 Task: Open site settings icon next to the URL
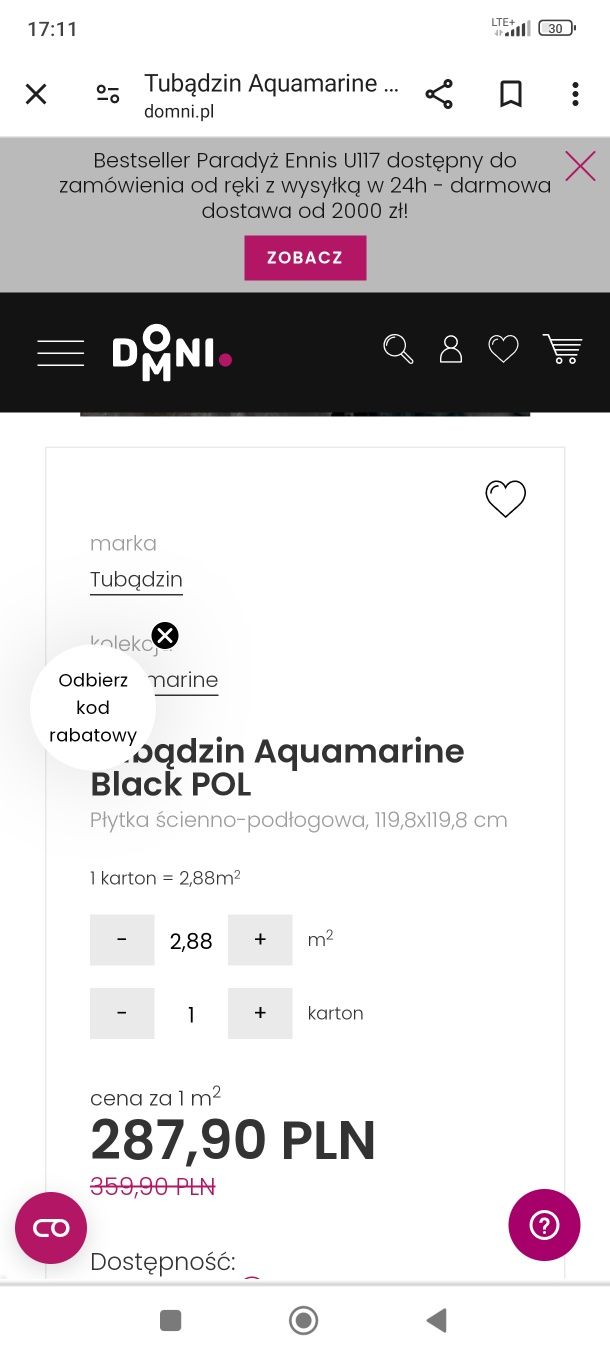pos(107,95)
